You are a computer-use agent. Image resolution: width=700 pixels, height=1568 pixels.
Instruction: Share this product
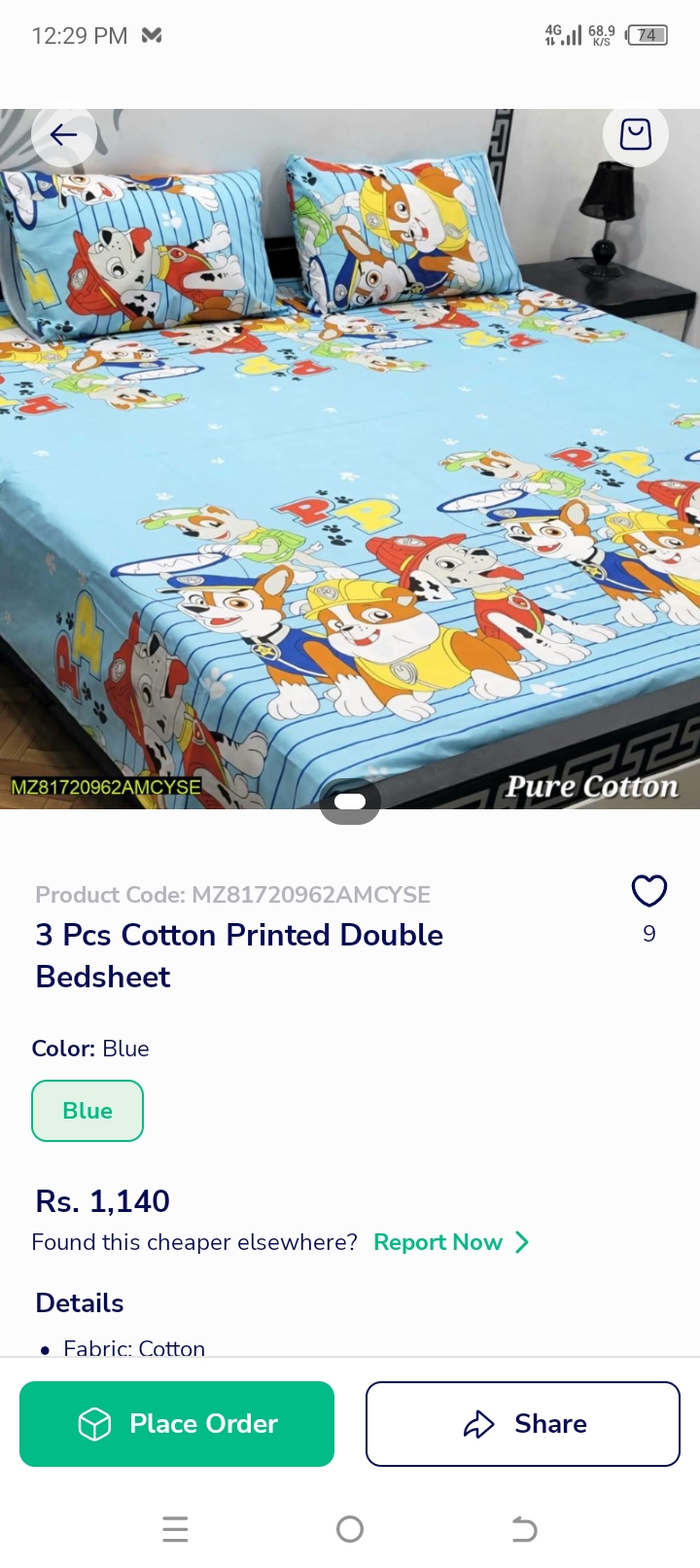[x=523, y=1424]
